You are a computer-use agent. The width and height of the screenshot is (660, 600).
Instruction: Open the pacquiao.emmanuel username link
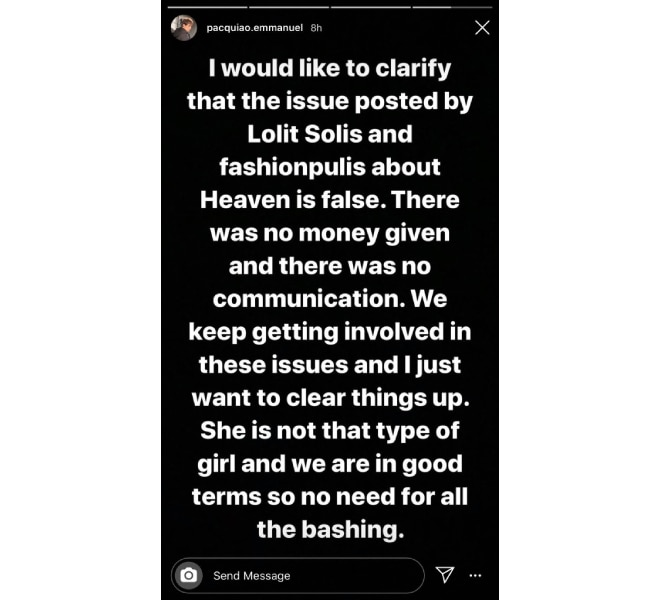click(x=249, y=29)
